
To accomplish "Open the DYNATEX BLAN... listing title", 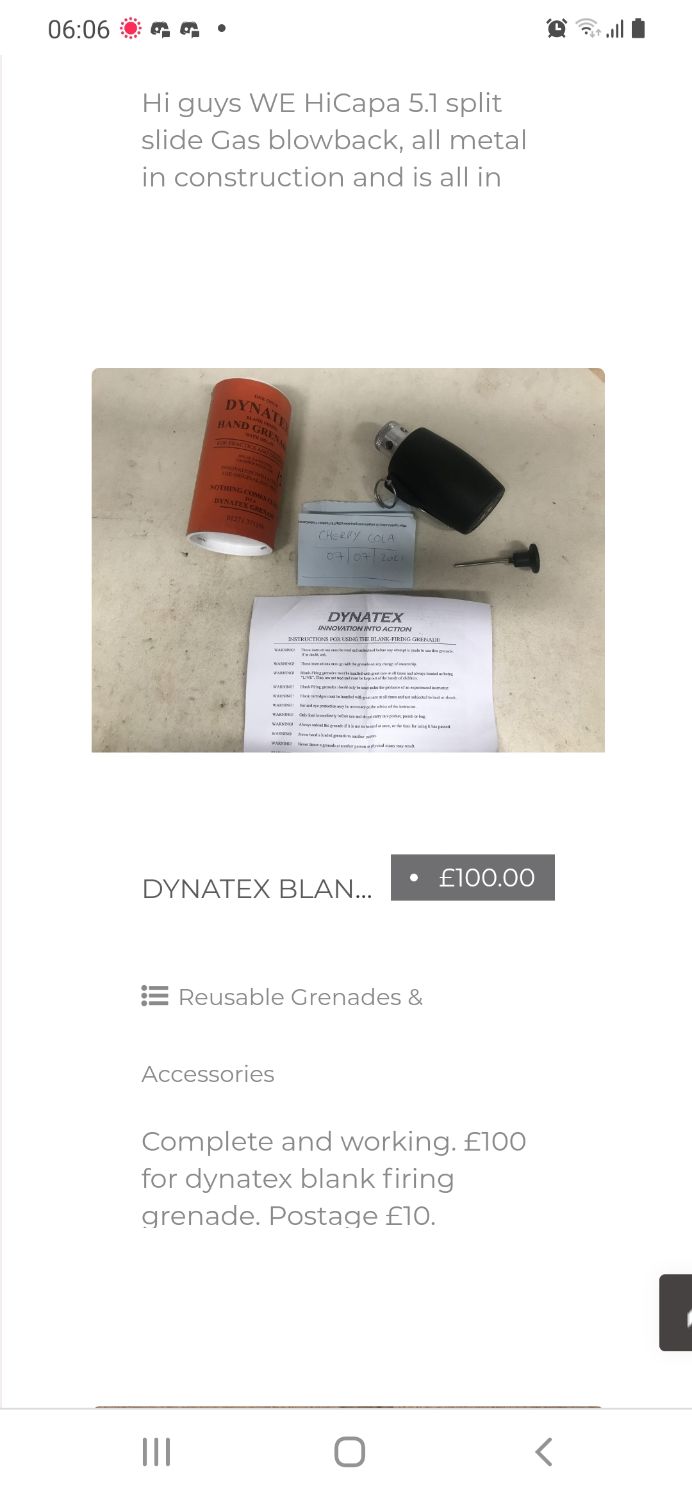I will click(x=257, y=888).
